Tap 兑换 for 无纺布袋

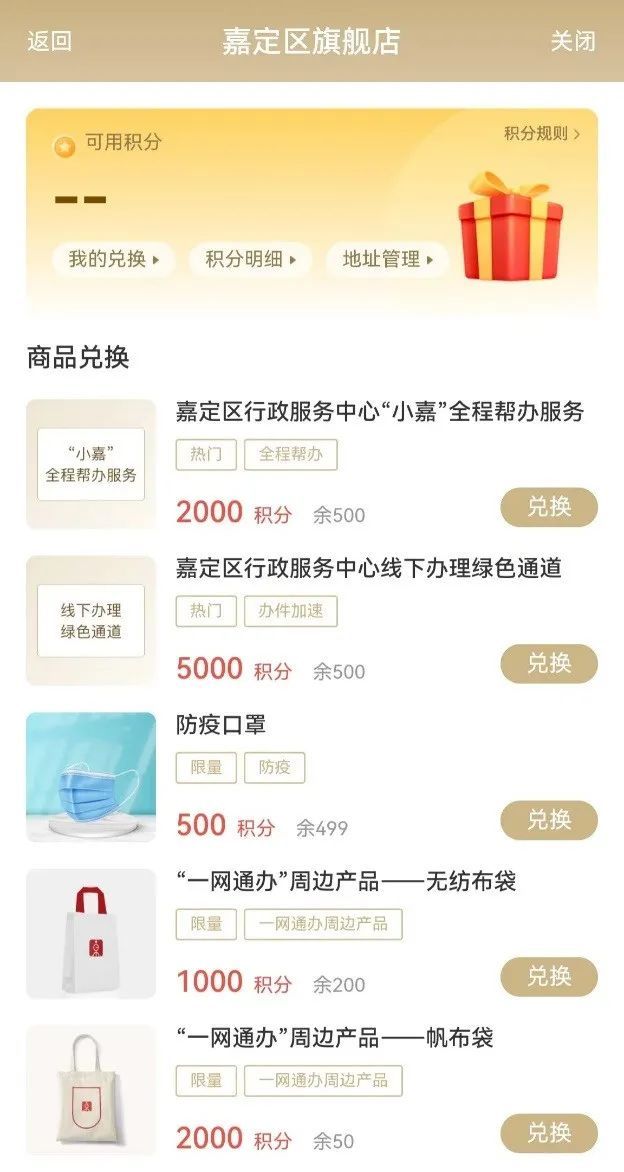click(x=548, y=976)
